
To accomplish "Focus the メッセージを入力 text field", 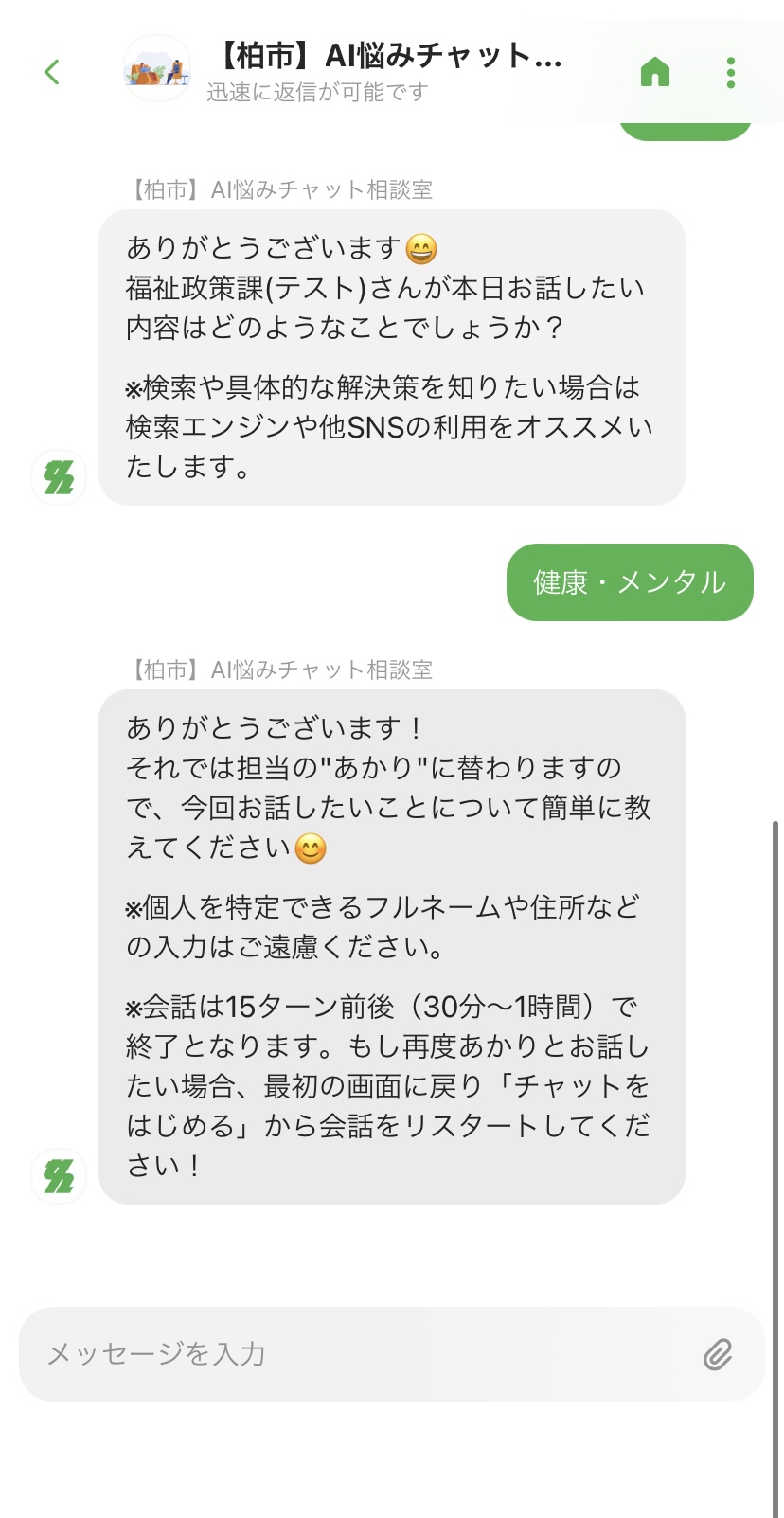I will click(x=360, y=1354).
